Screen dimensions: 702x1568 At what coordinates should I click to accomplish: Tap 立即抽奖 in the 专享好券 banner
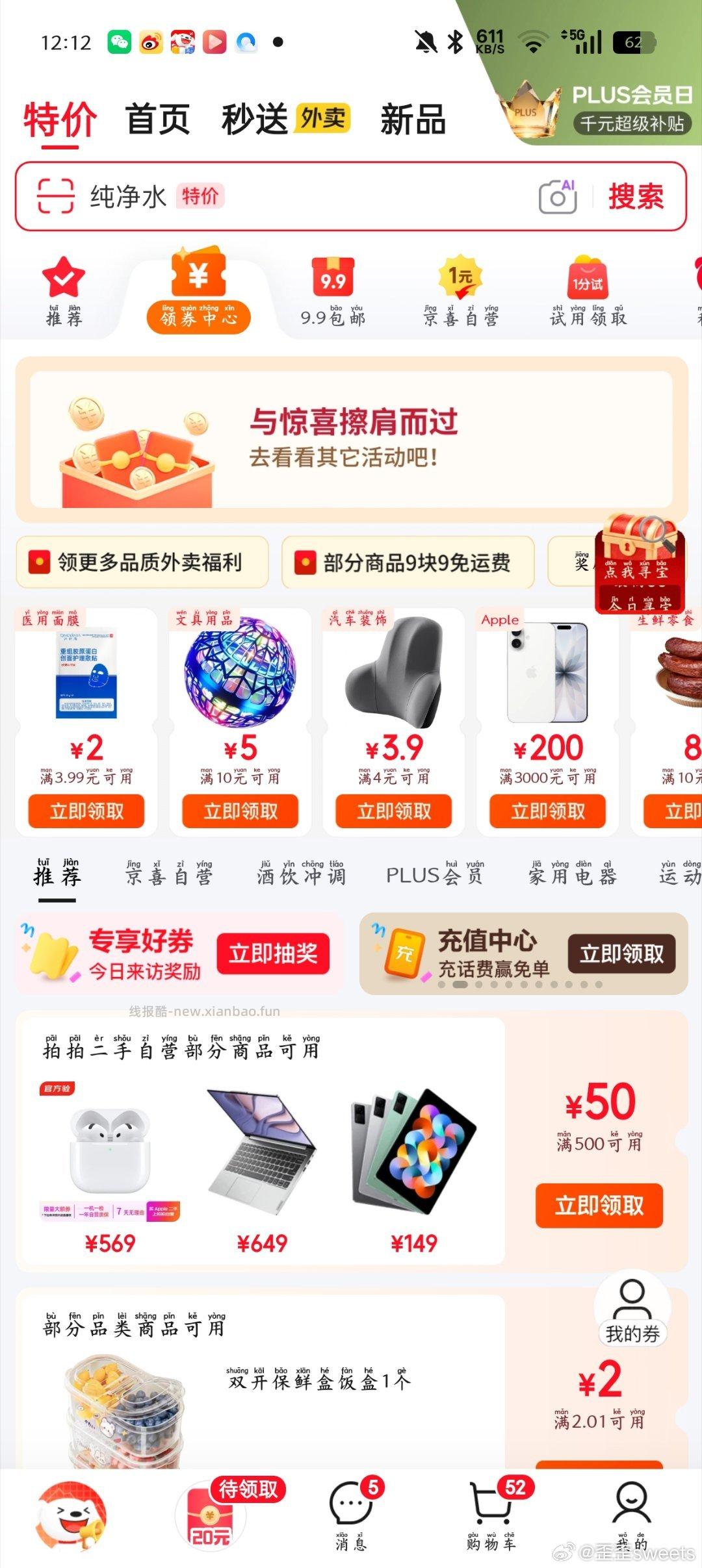click(x=274, y=954)
